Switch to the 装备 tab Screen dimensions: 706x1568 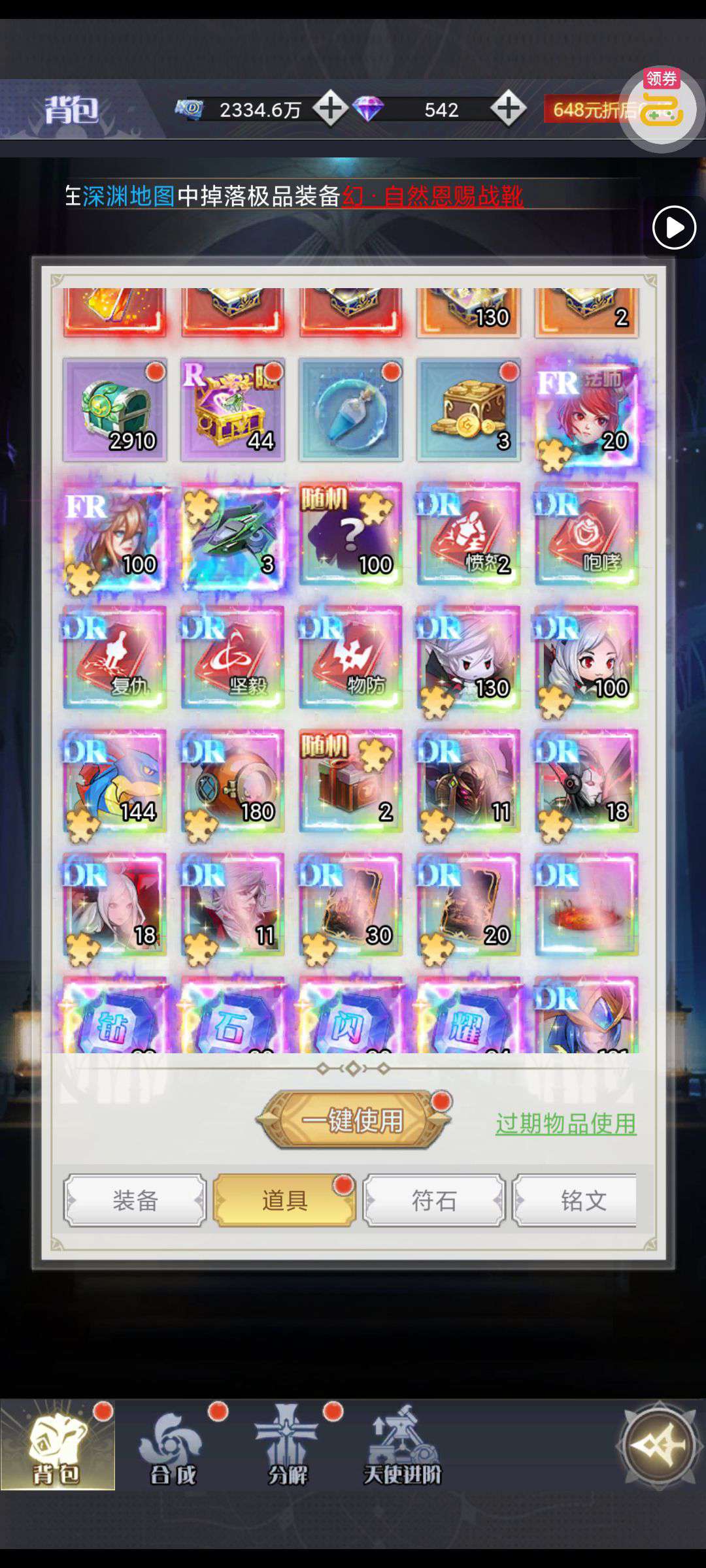135,1200
